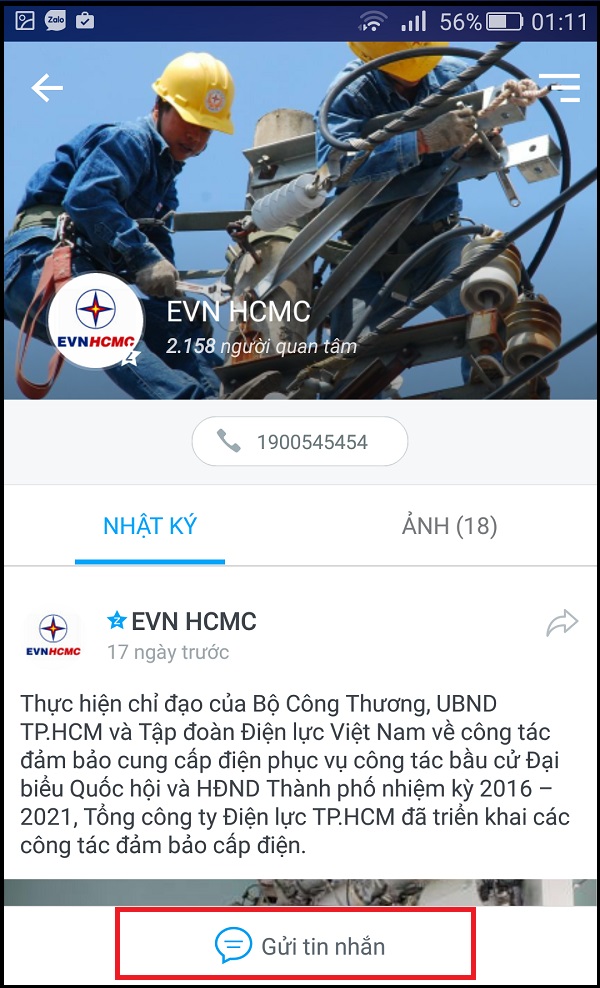
Task: Switch to the NHẬT KÝ tab
Action: pos(150,526)
